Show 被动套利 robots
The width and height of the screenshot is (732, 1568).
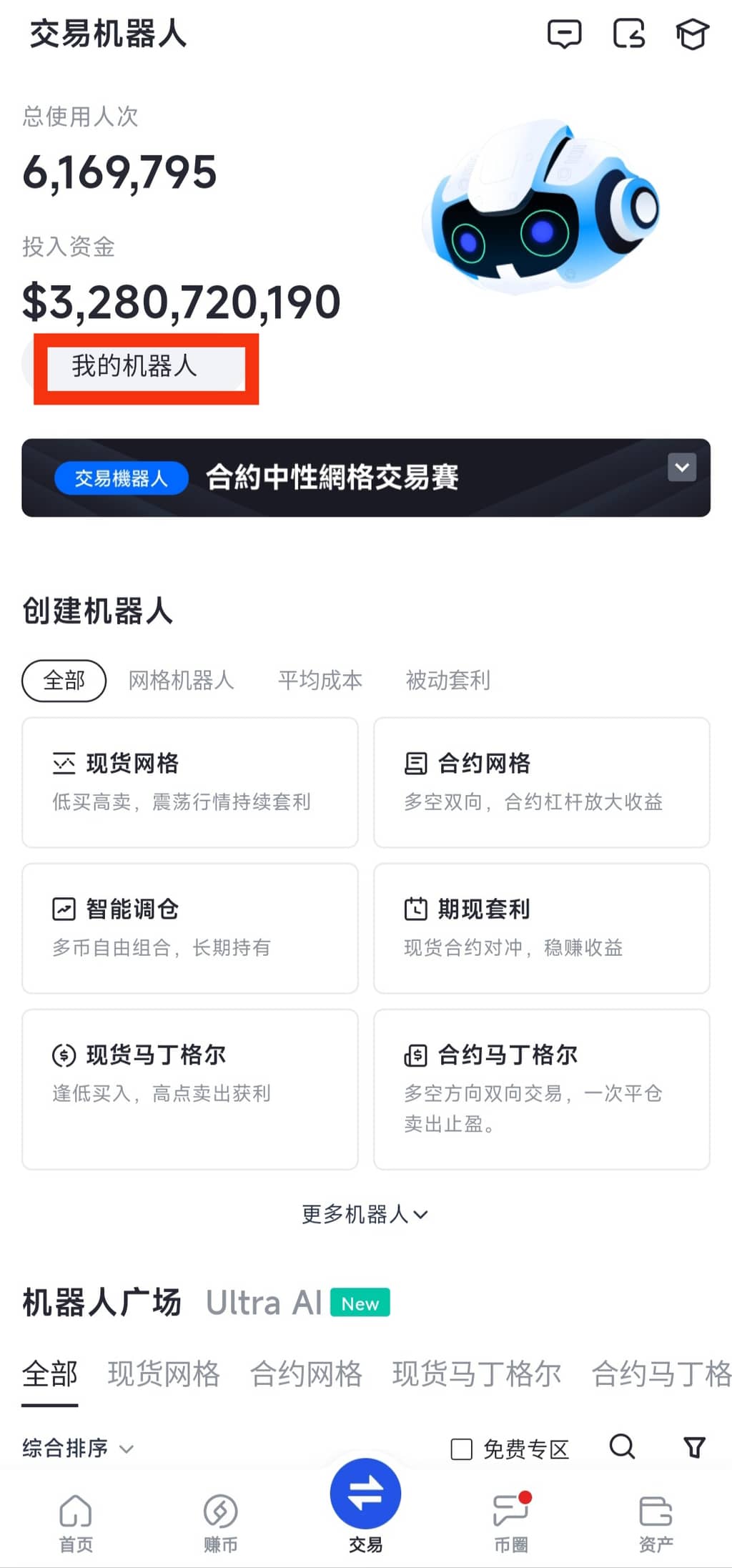(x=447, y=680)
